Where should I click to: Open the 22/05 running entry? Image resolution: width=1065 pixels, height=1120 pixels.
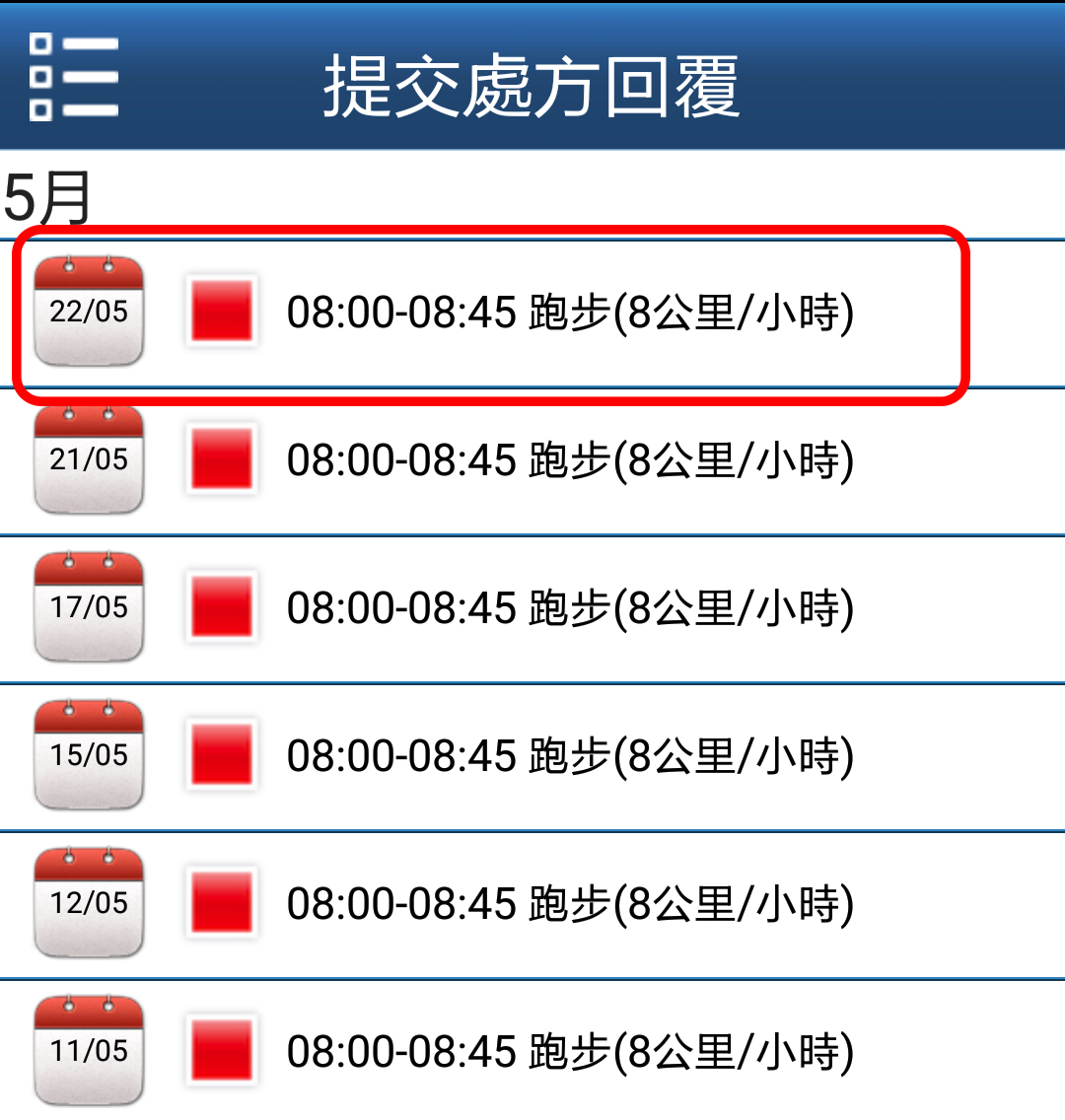(532, 313)
